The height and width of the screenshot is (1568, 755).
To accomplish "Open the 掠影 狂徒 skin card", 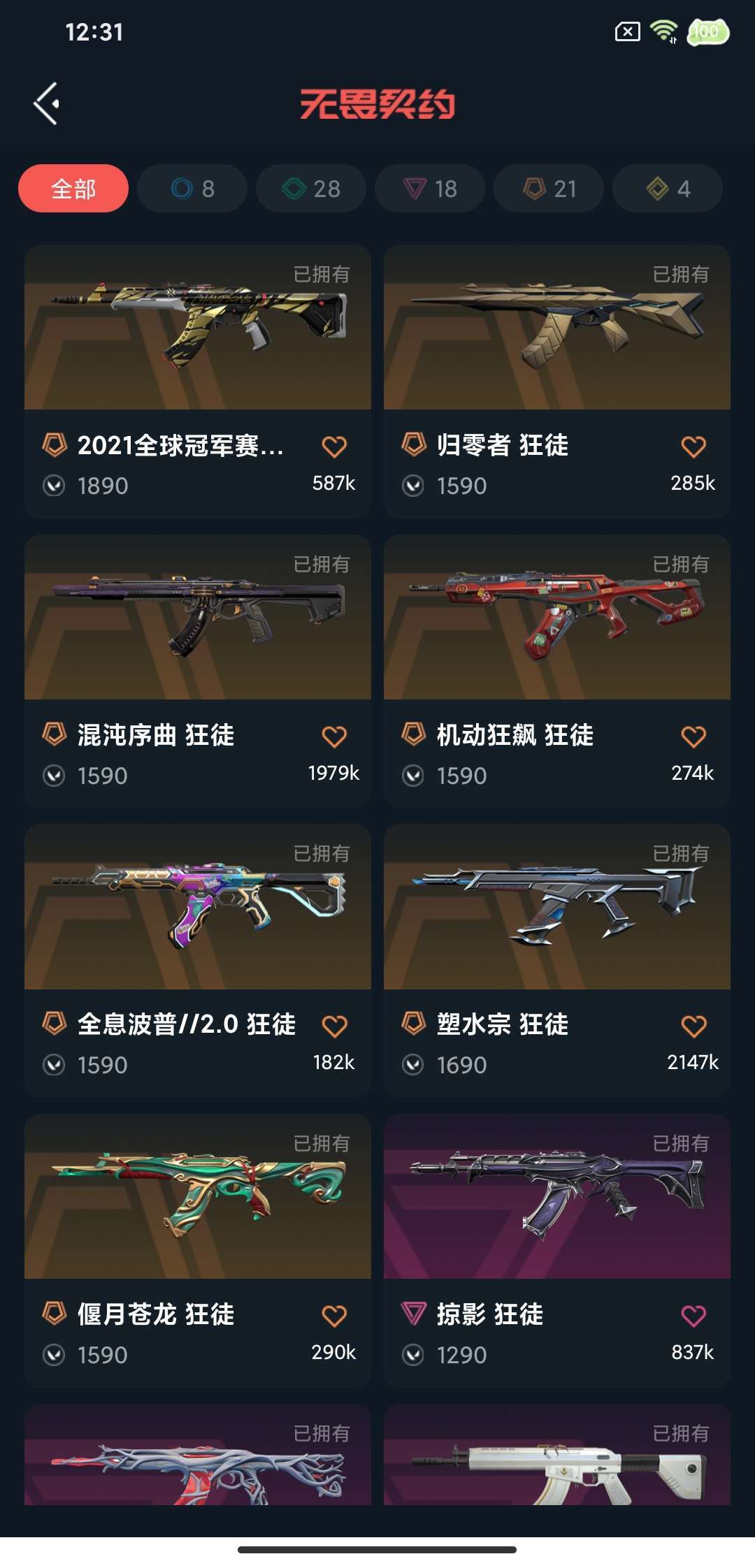I will (x=557, y=1250).
